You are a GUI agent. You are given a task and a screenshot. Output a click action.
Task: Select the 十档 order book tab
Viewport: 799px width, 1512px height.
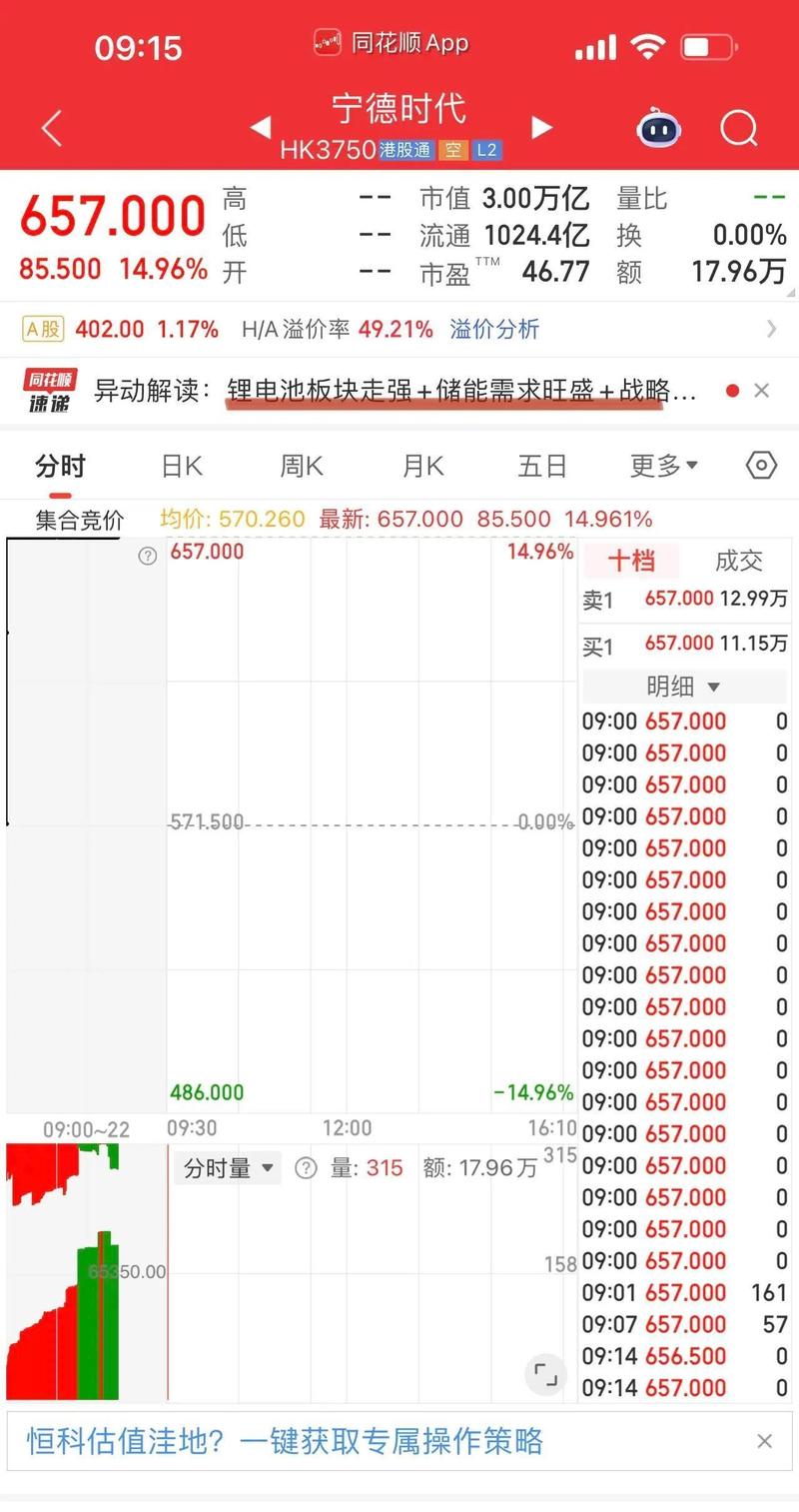(631, 561)
